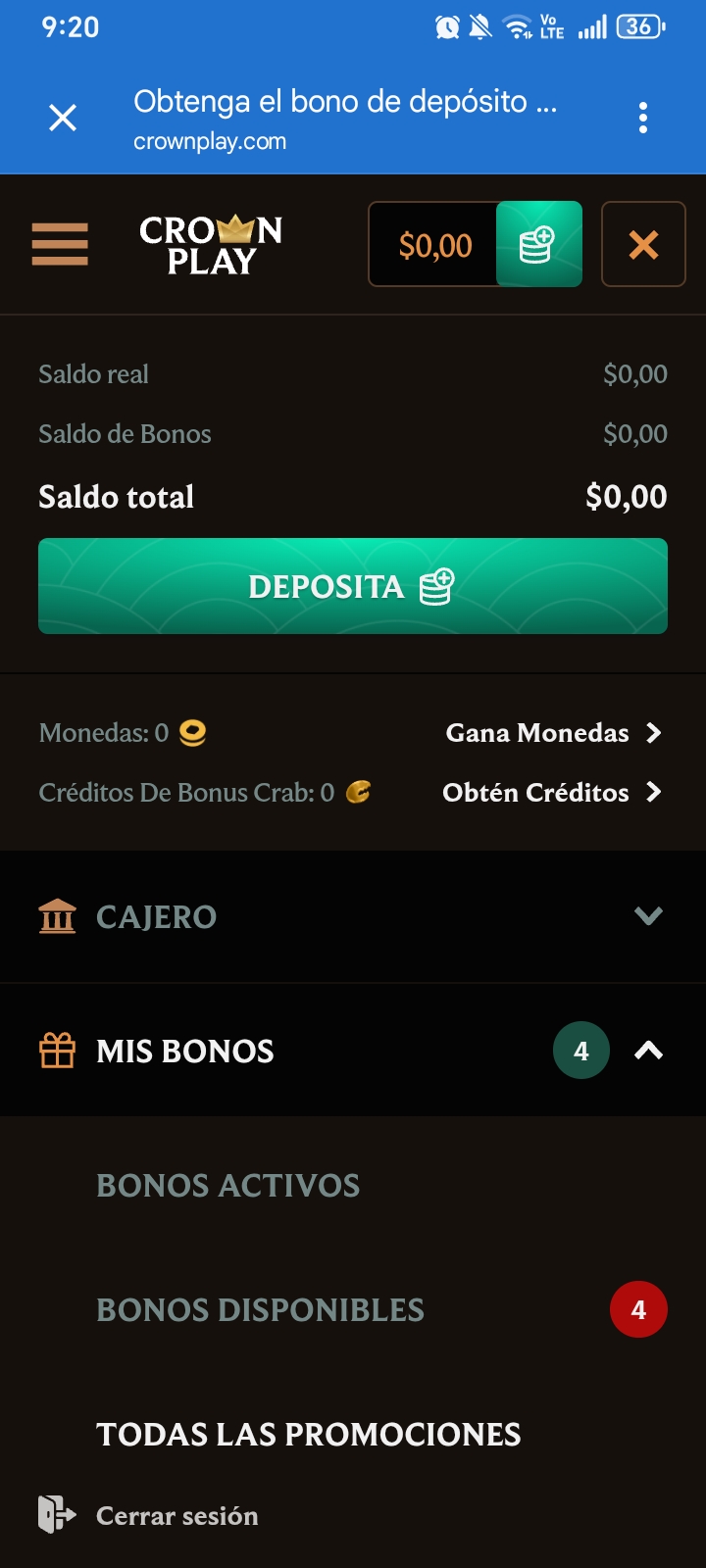This screenshot has width=706, height=1568.
Task: Close the account panel with the X
Action: 643,244
